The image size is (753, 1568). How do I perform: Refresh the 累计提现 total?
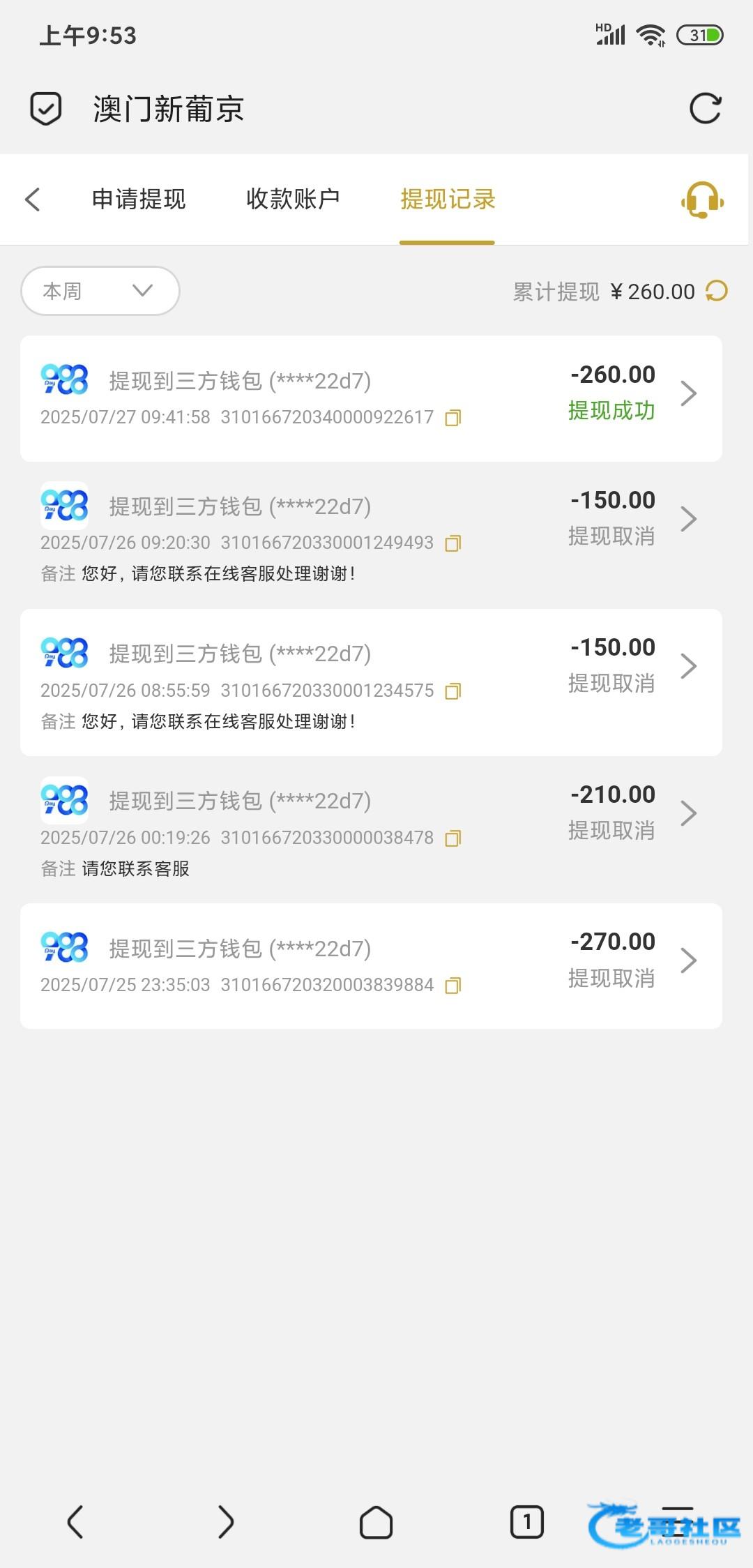pos(717,291)
